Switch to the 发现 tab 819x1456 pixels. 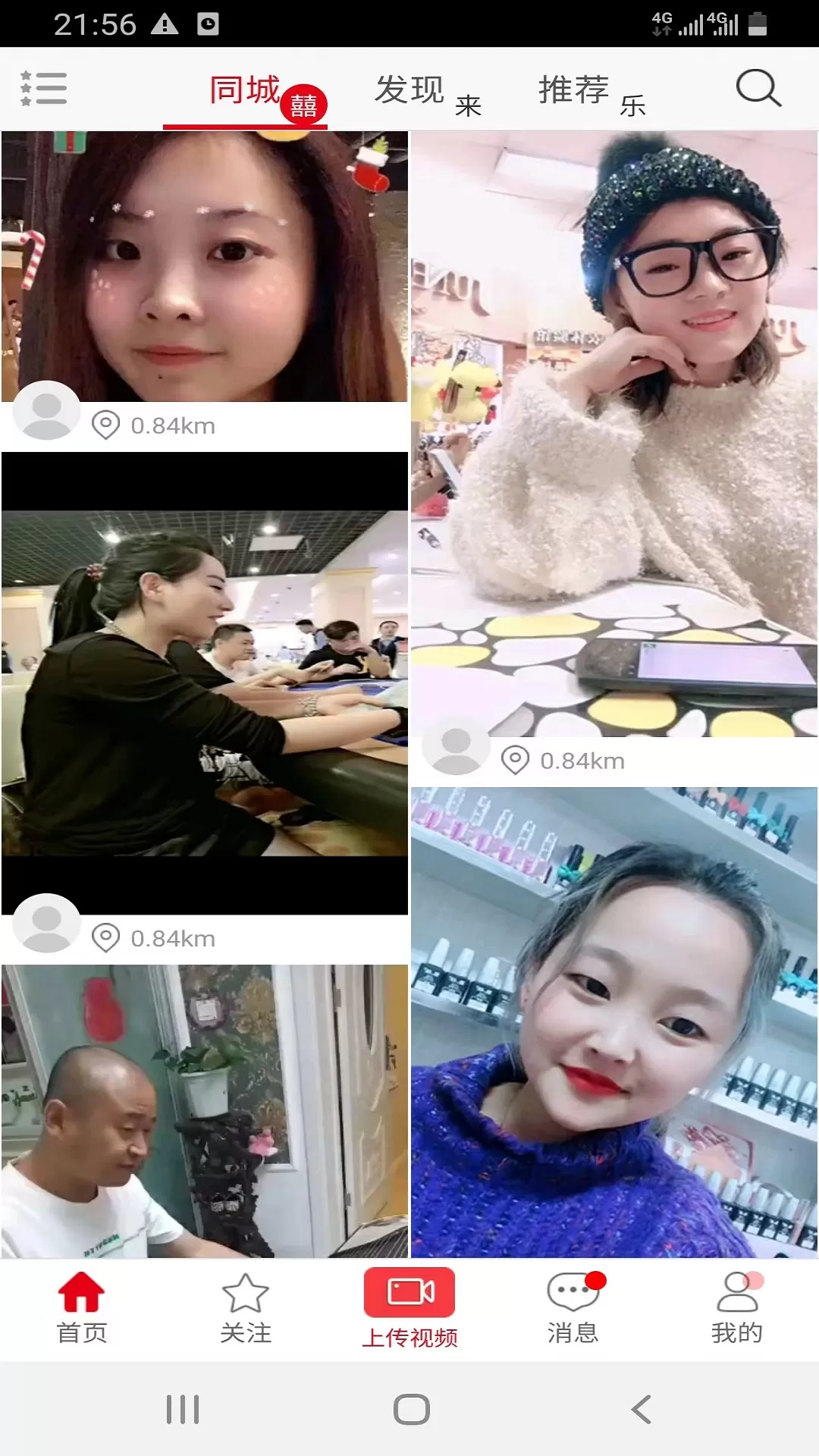pos(409,90)
